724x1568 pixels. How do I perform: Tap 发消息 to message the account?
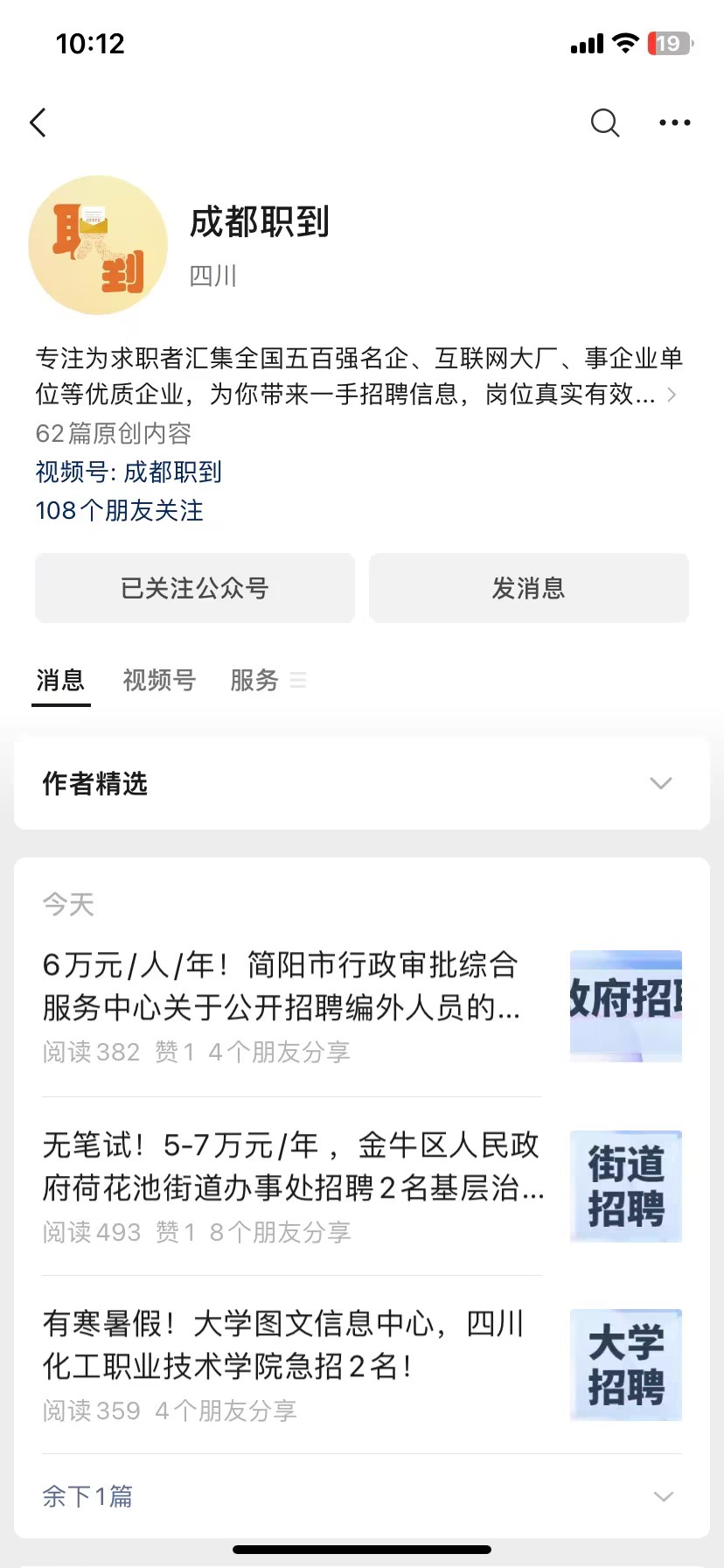click(x=529, y=588)
